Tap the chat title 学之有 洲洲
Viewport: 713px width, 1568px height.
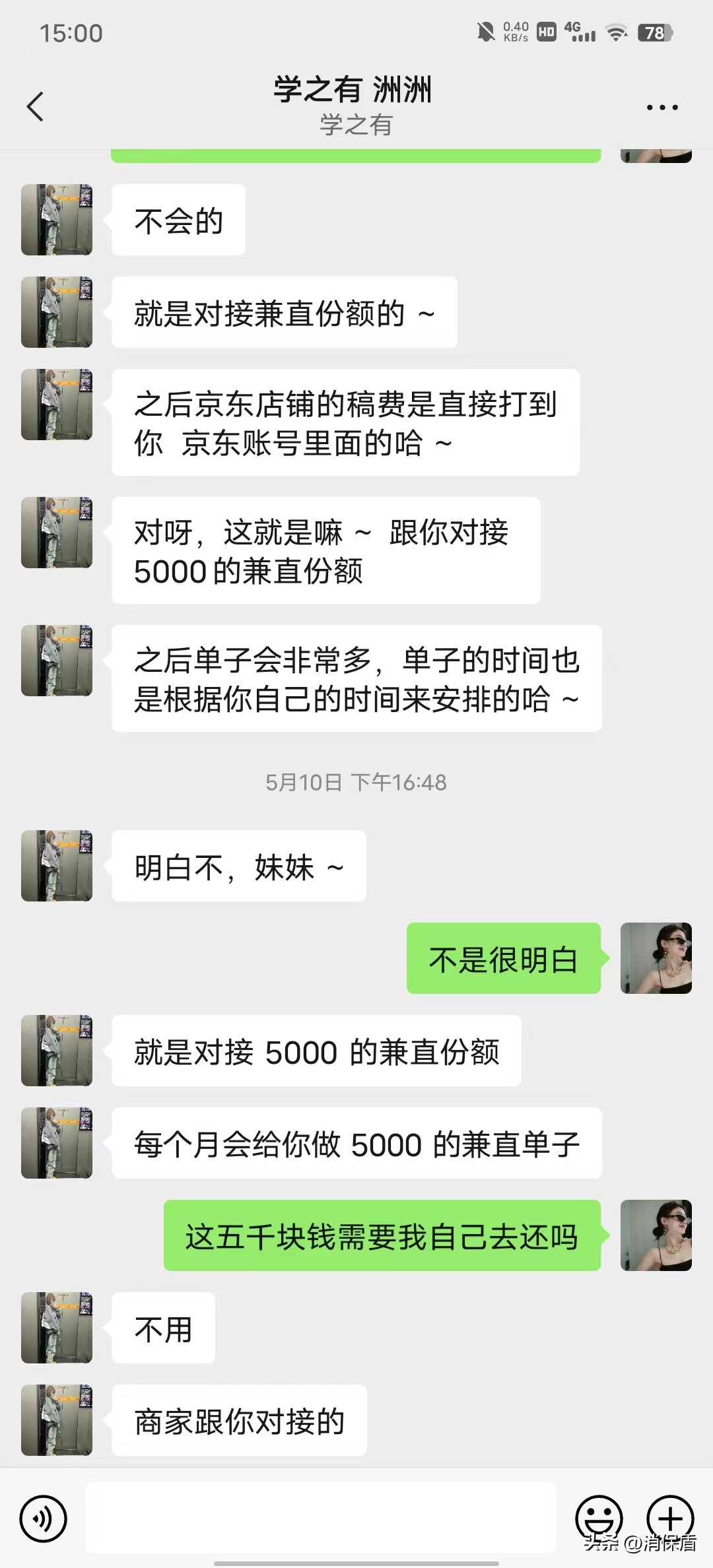[x=354, y=91]
